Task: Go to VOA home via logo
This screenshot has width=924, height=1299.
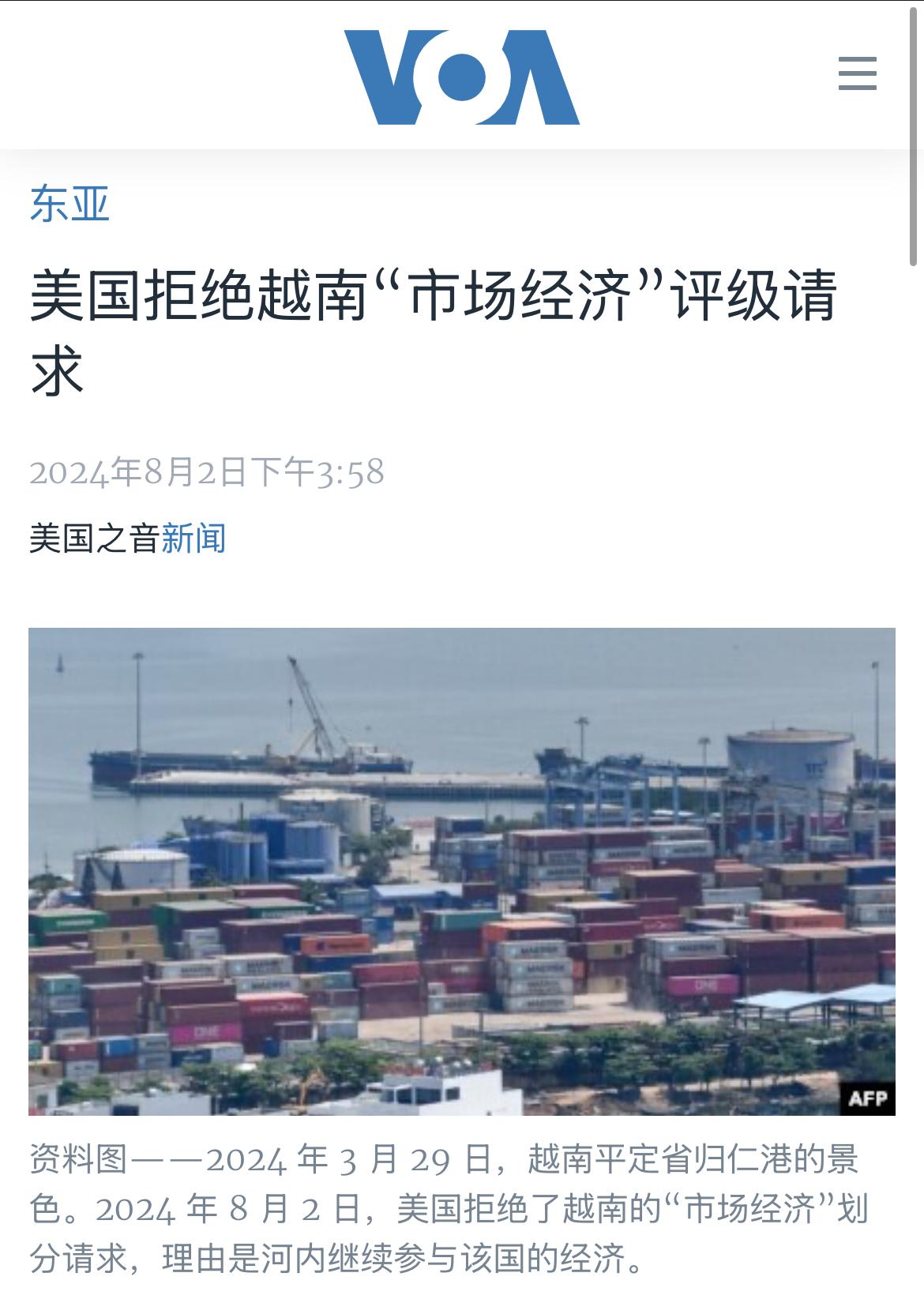Action: [x=461, y=77]
